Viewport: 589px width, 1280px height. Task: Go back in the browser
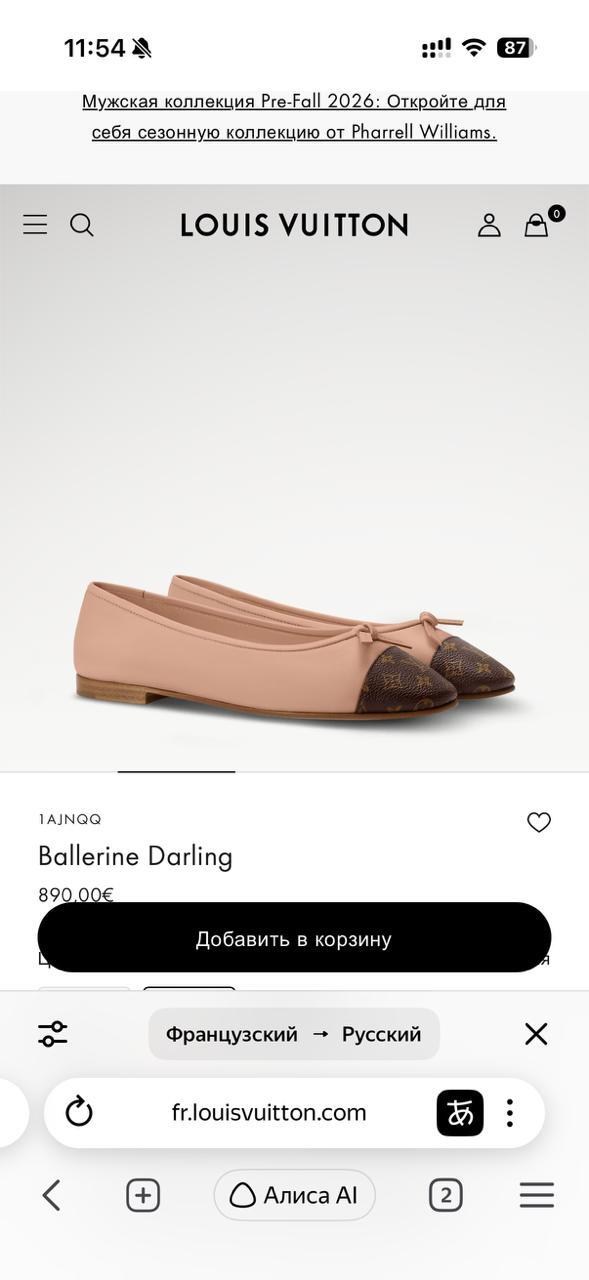(x=52, y=1195)
